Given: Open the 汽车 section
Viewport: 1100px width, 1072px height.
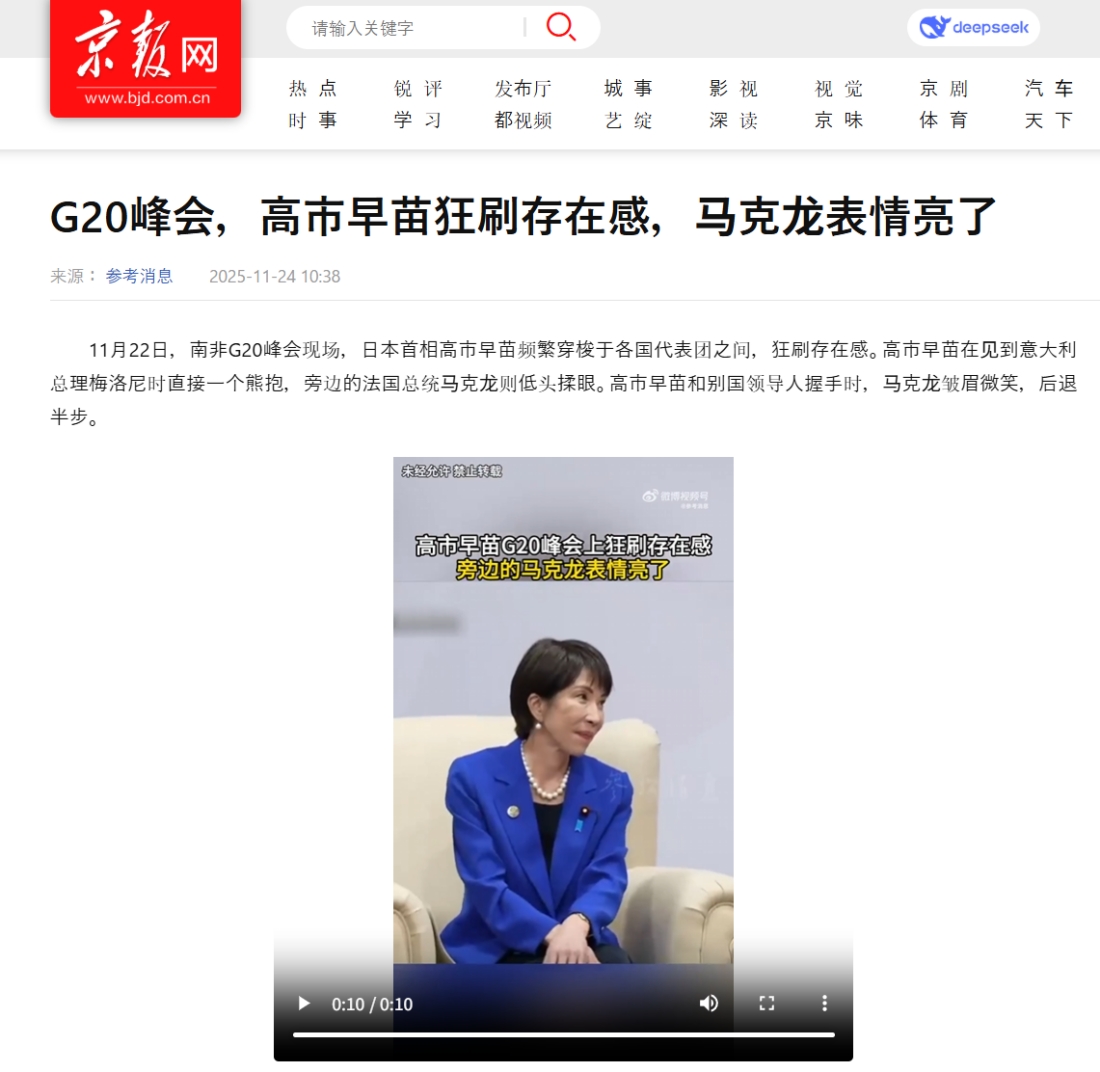Looking at the screenshot, I should pos(1048,88).
